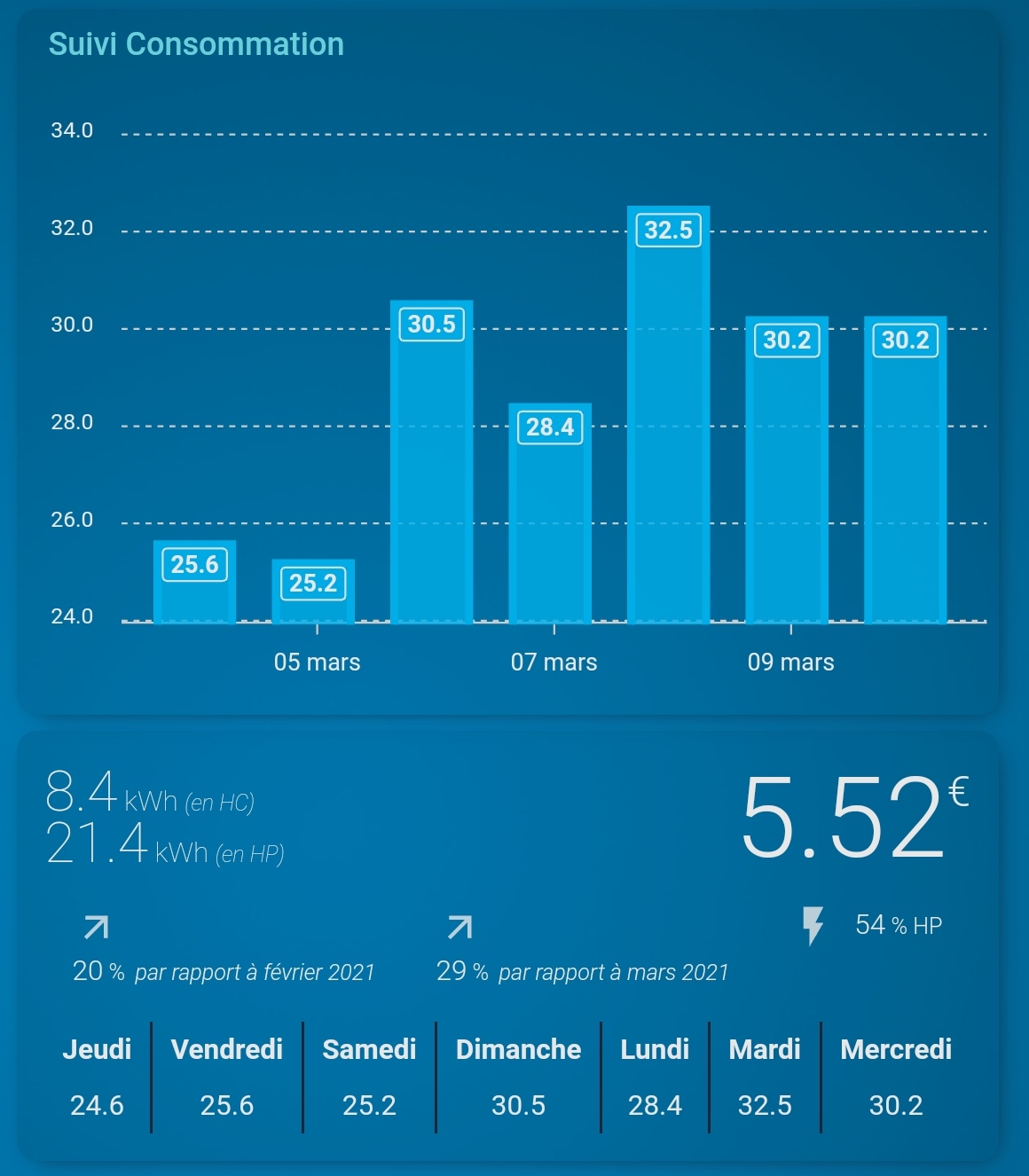Select the 32.5 bar in the chart
Image resolution: width=1029 pixels, height=1176 pixels.
668,417
